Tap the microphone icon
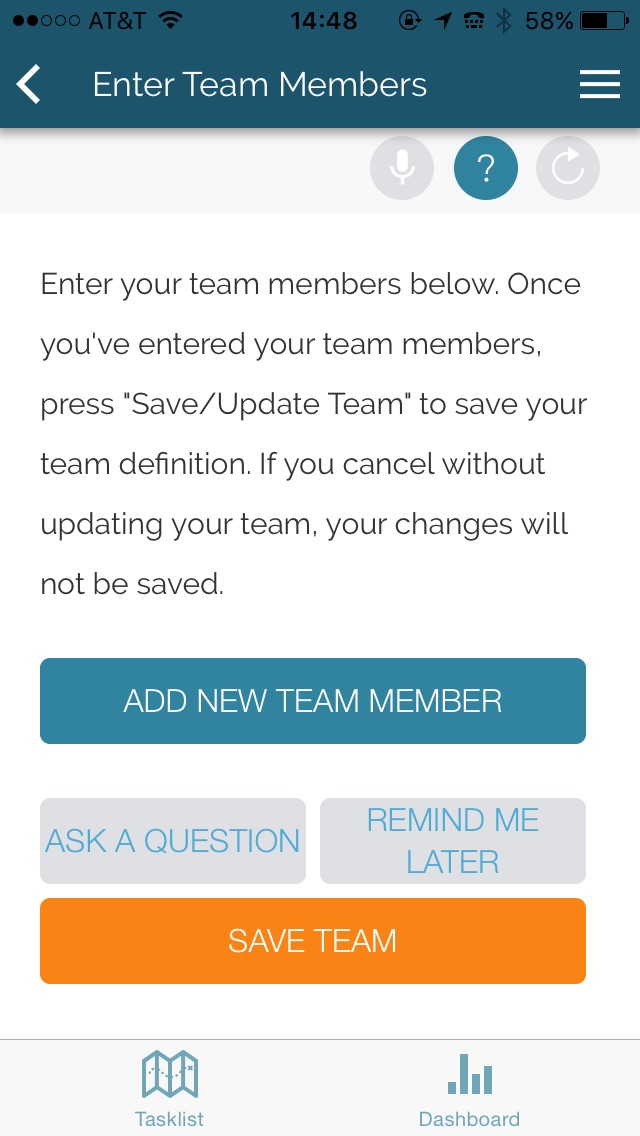Viewport: 640px width, 1136px height. [402, 168]
